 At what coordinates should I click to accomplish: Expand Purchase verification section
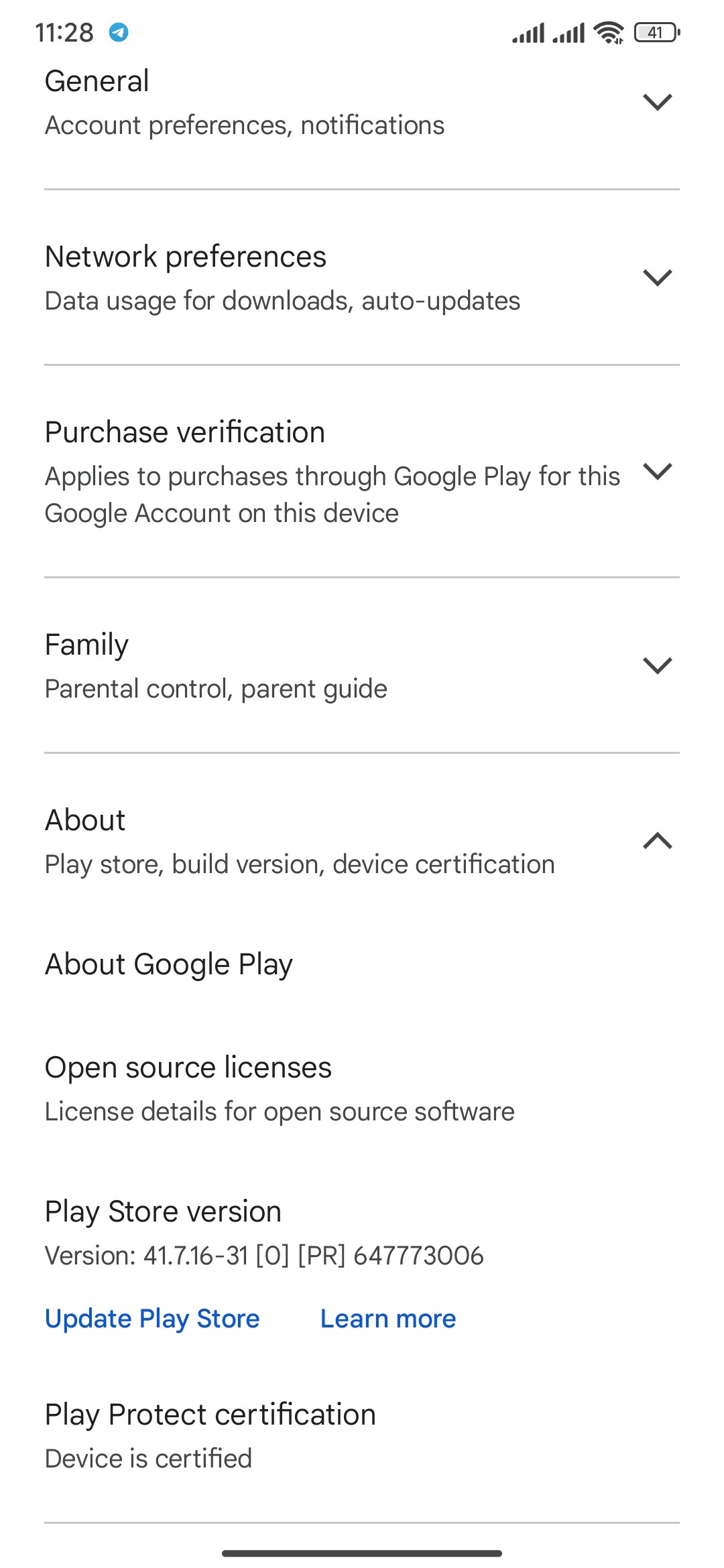pos(657,472)
